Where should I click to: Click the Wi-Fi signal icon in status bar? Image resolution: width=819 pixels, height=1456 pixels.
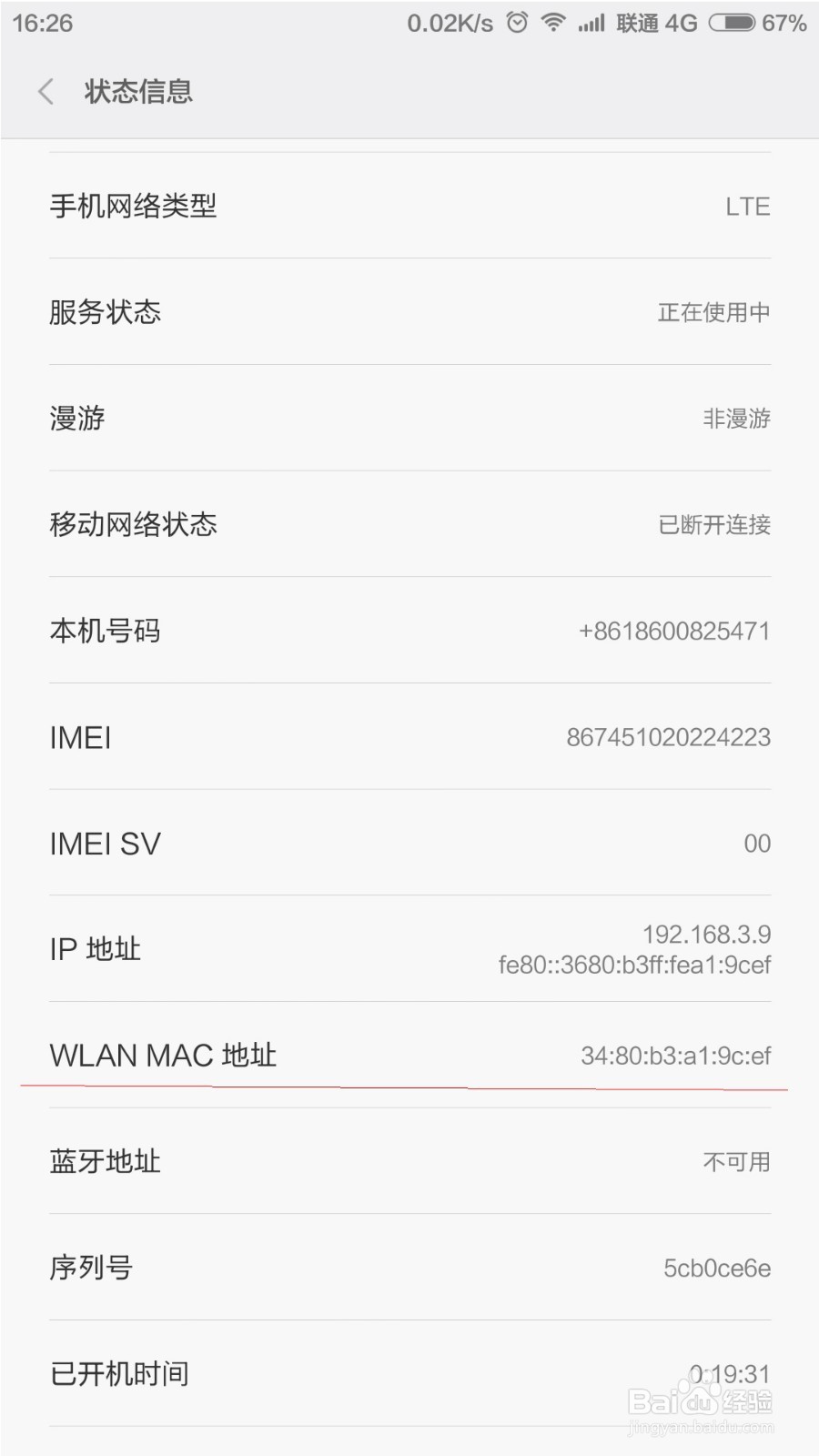pyautogui.click(x=553, y=22)
